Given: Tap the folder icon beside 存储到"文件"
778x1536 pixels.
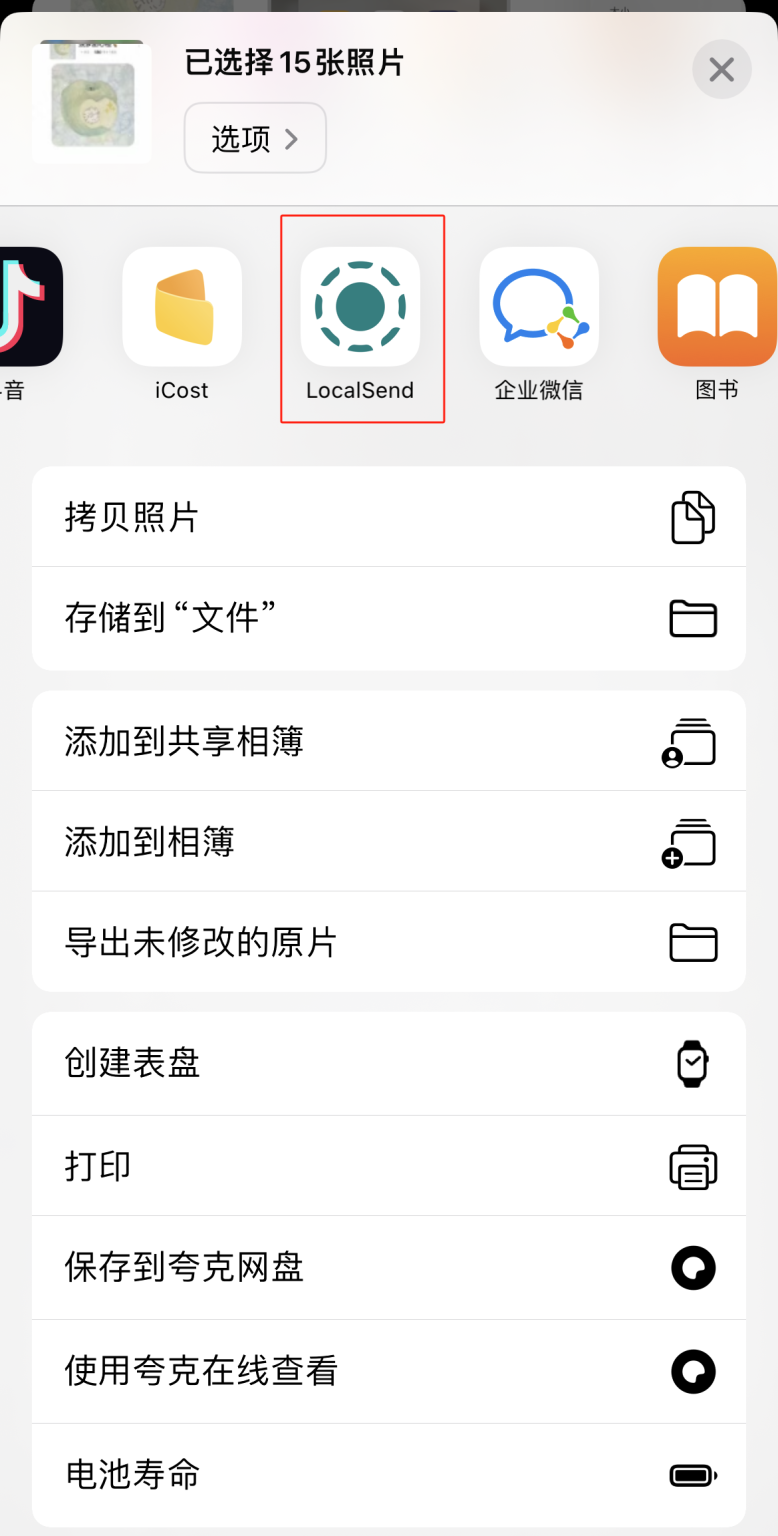Looking at the screenshot, I should 692,618.
